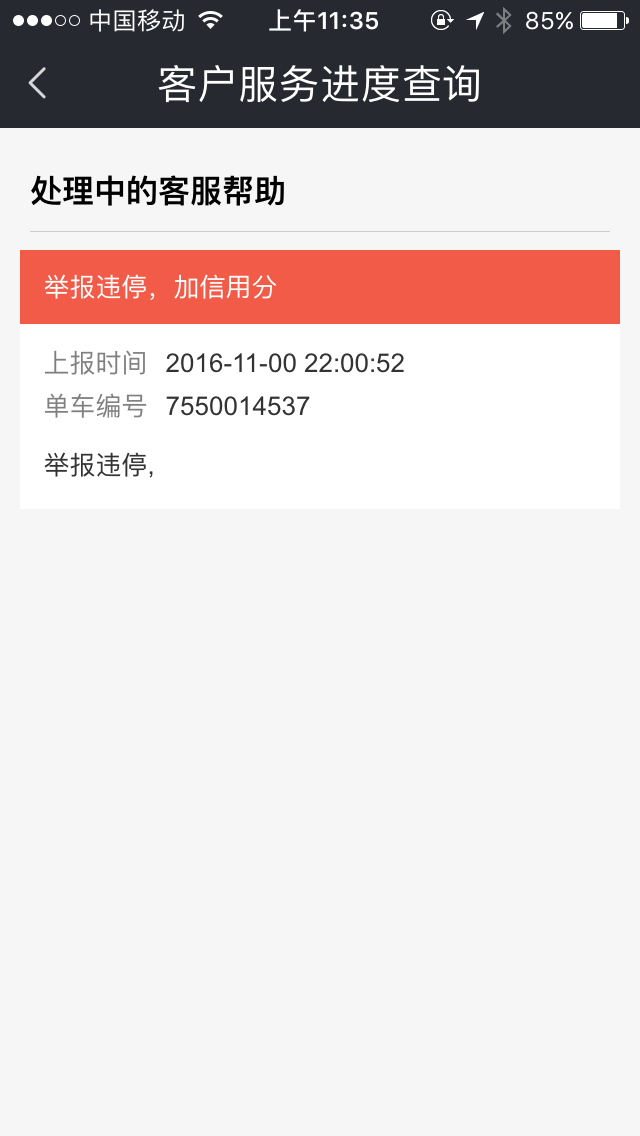Go back from 客户服务进度查询 page

(x=38, y=84)
